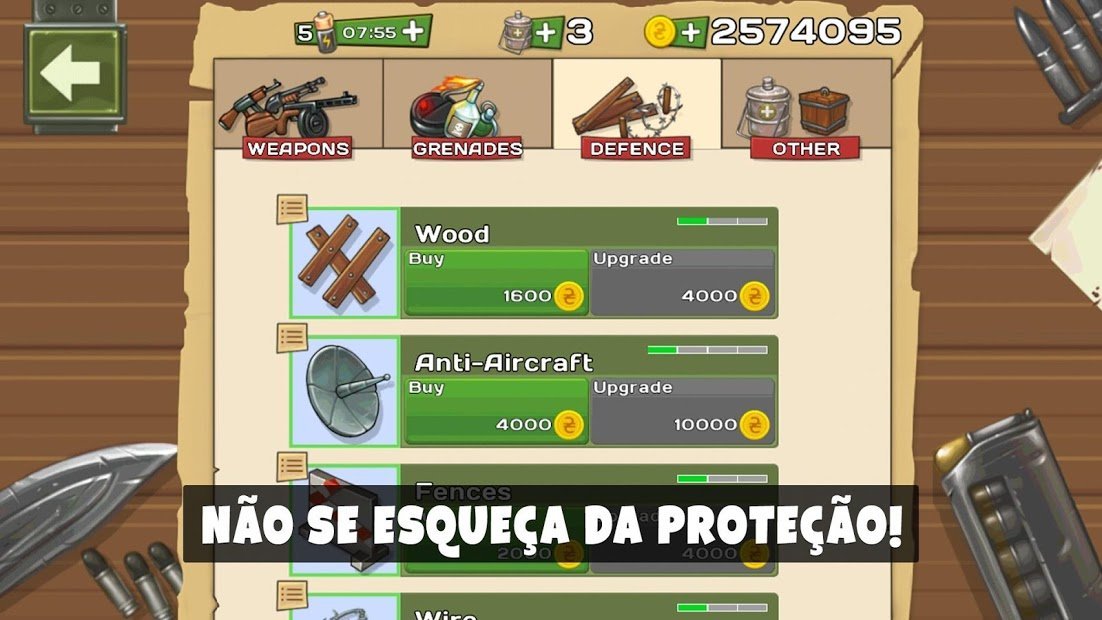Get more medkits with the plus
Viewport: 1102px width, 620px height.
pyautogui.click(x=544, y=32)
